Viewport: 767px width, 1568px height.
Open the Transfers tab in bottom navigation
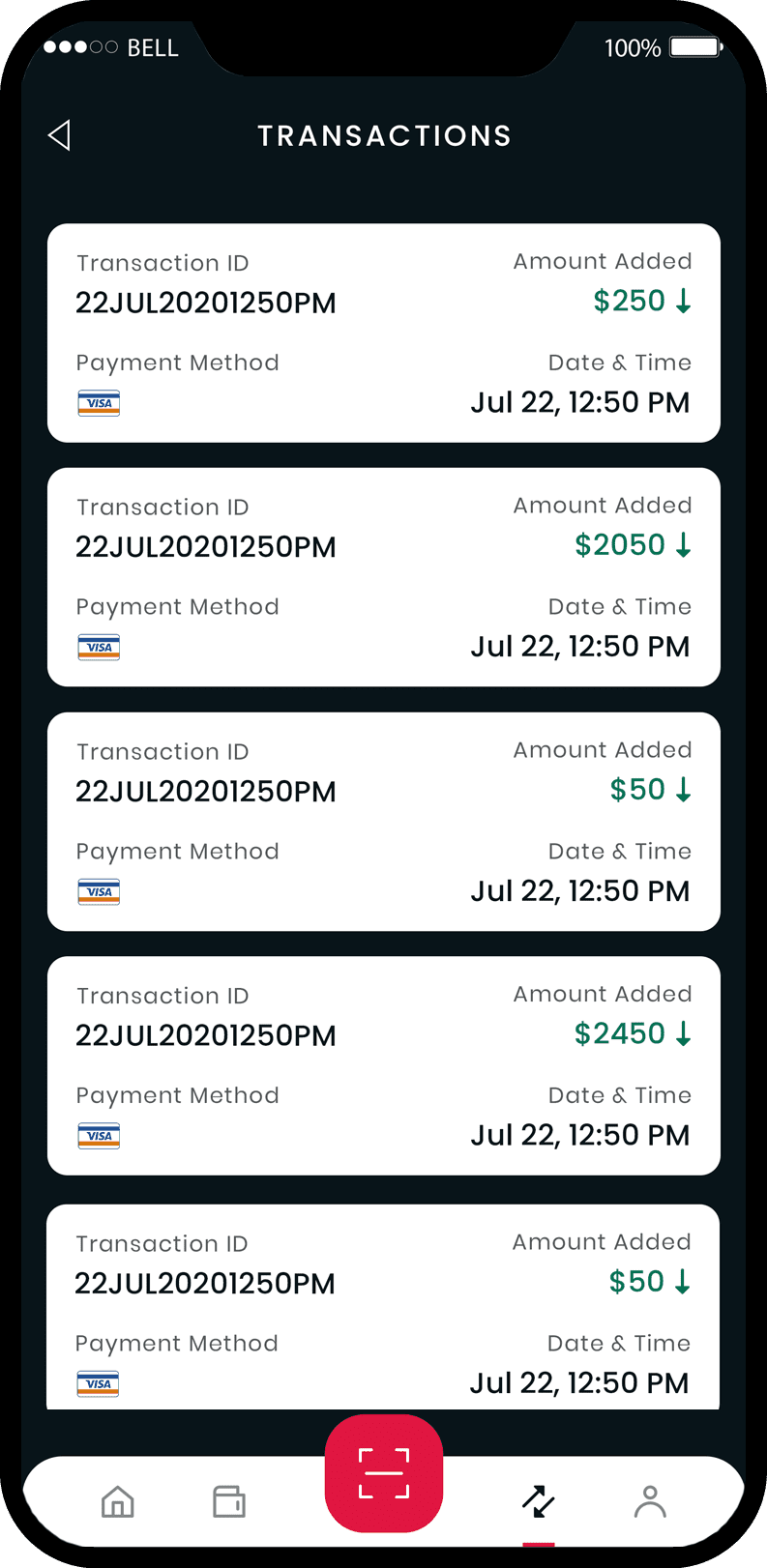[x=539, y=1502]
